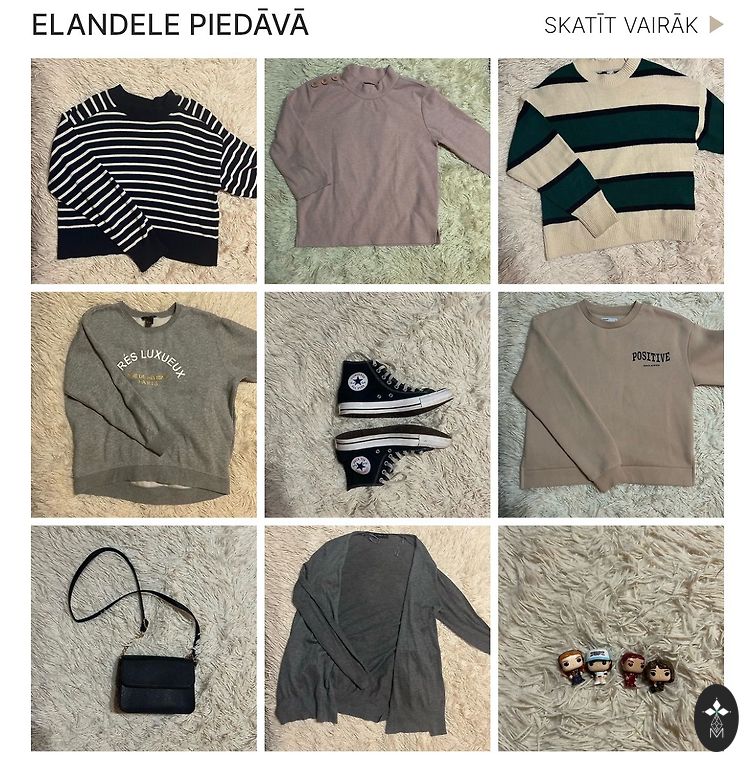Screen dimensions: 755x768
Task: Open the Skatīt vairāk link
Action: (632, 25)
